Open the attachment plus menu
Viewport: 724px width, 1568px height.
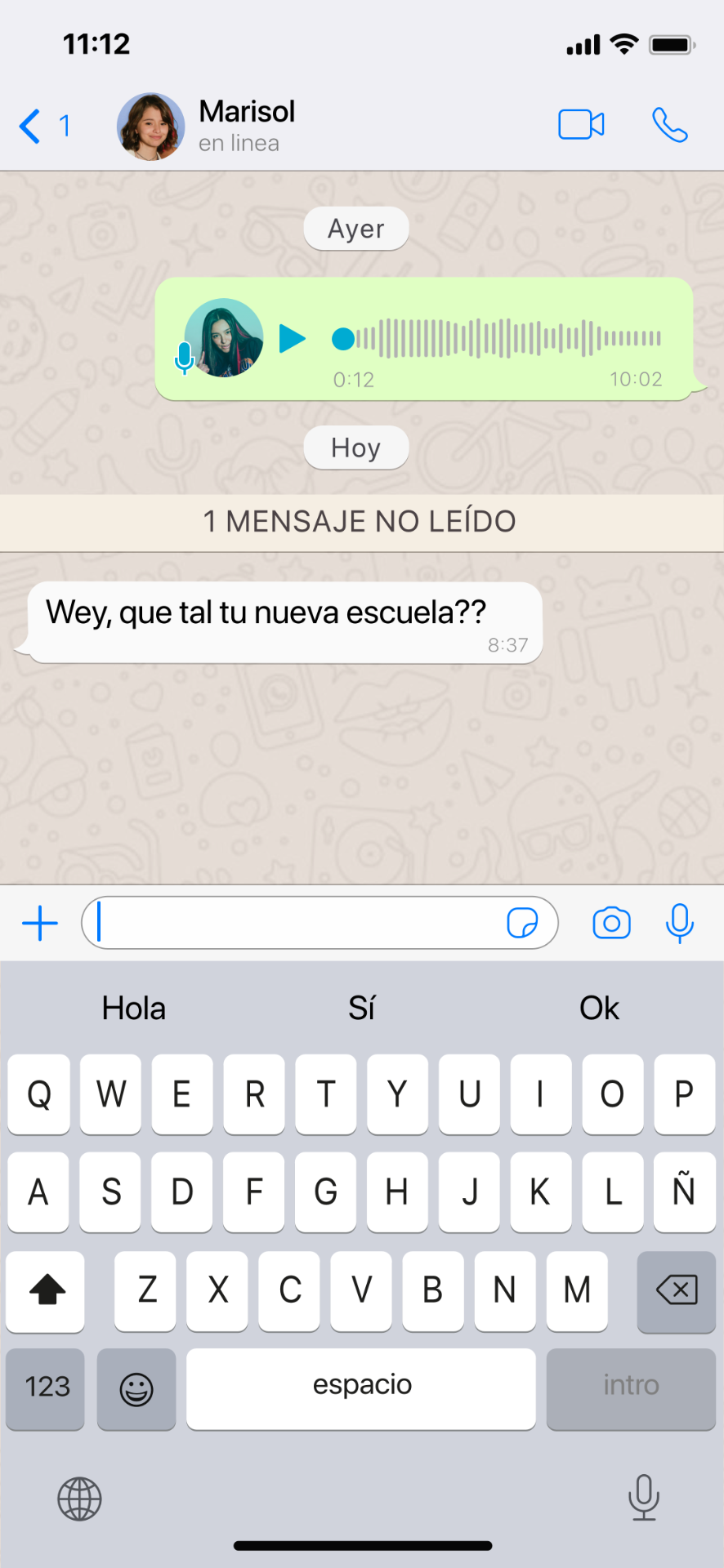point(40,924)
